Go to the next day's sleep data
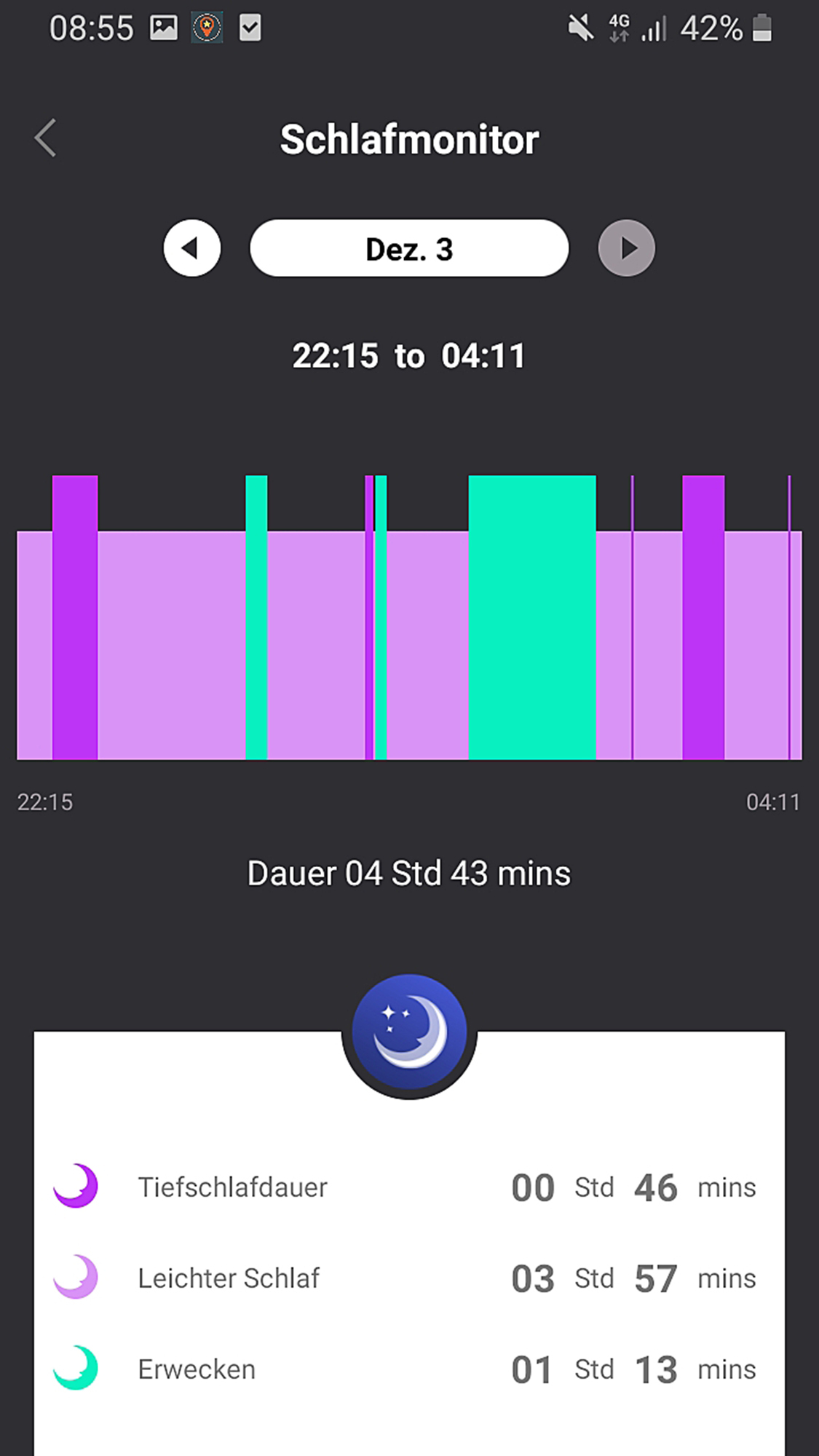The height and width of the screenshot is (1456, 819). (x=626, y=248)
